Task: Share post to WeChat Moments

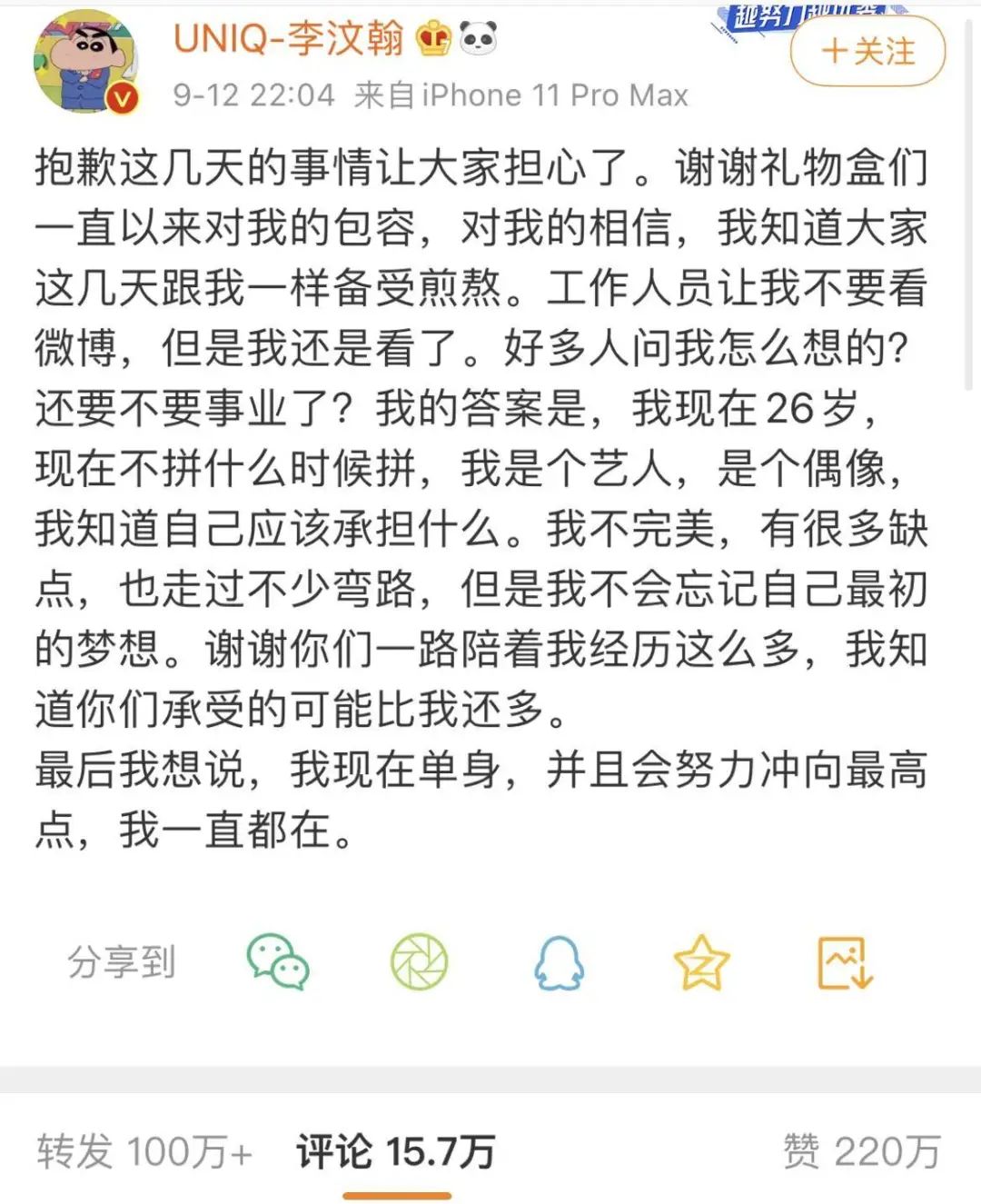Action: (419, 961)
